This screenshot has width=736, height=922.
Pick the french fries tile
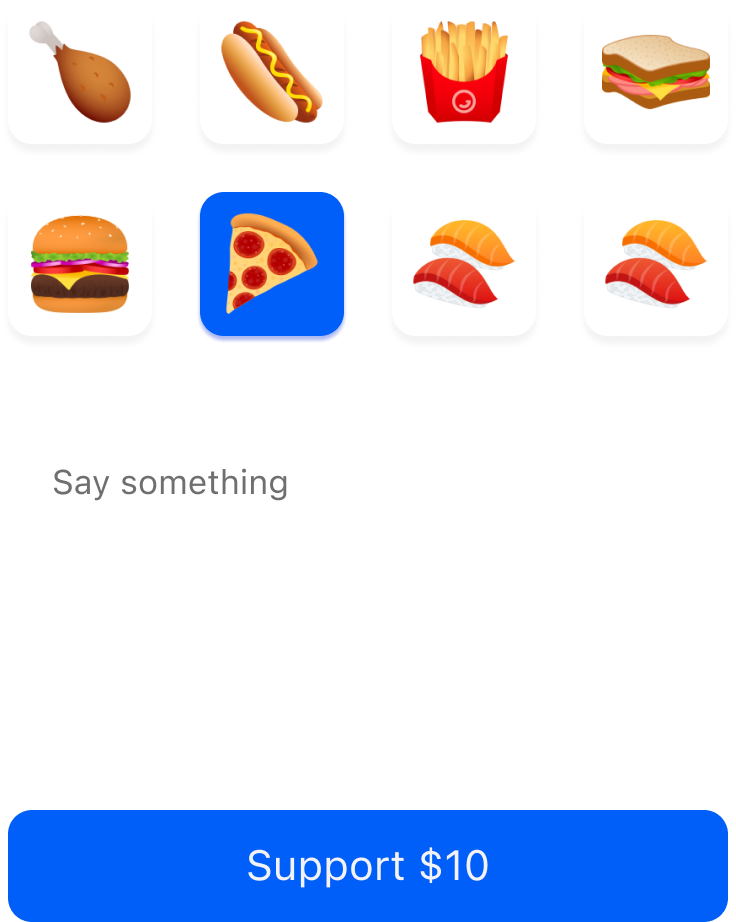[464, 72]
